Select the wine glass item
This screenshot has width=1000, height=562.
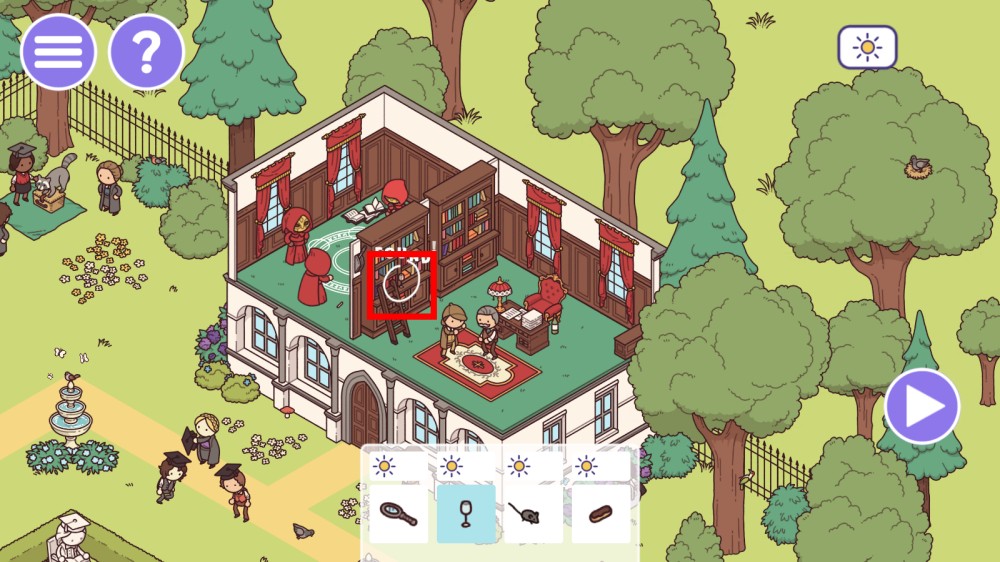pos(466,514)
